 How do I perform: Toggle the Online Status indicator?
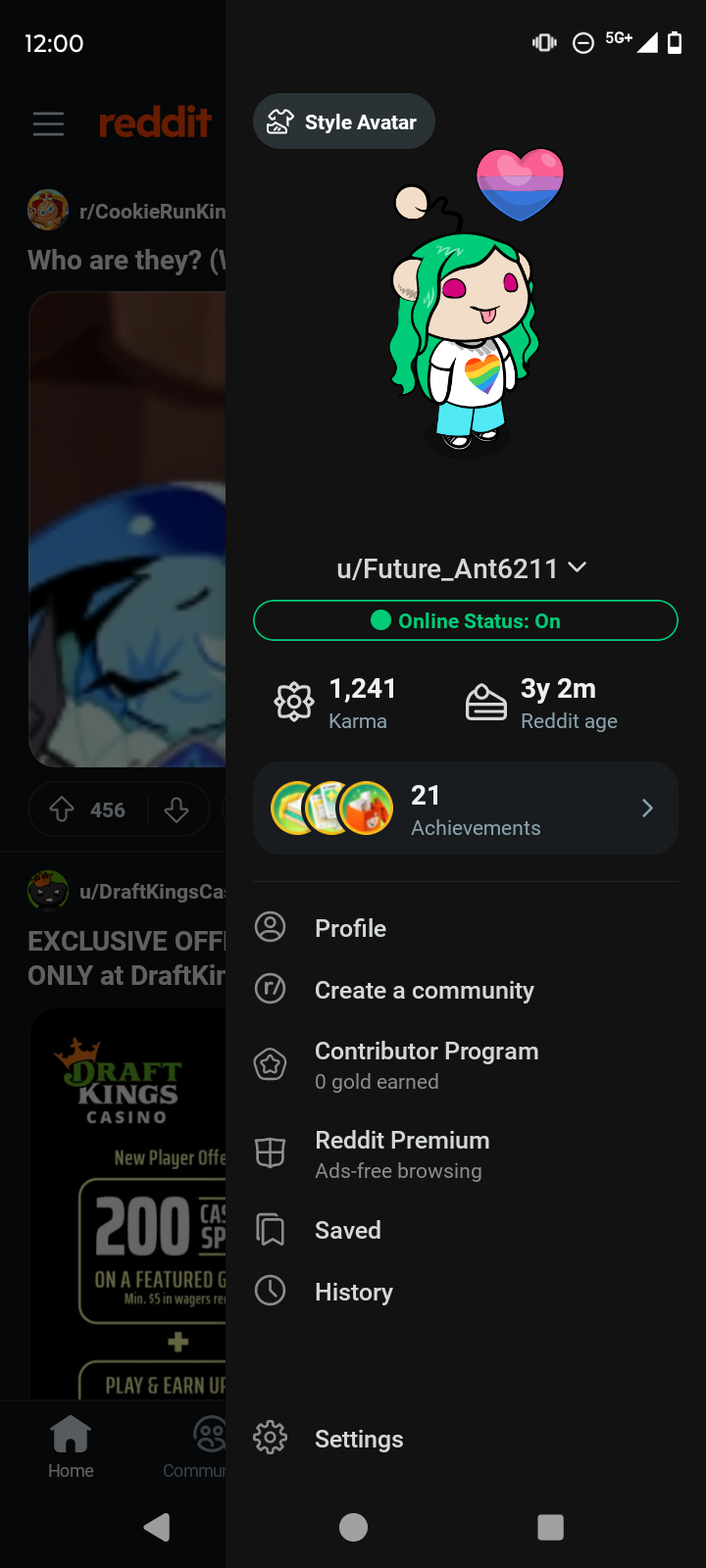[466, 621]
